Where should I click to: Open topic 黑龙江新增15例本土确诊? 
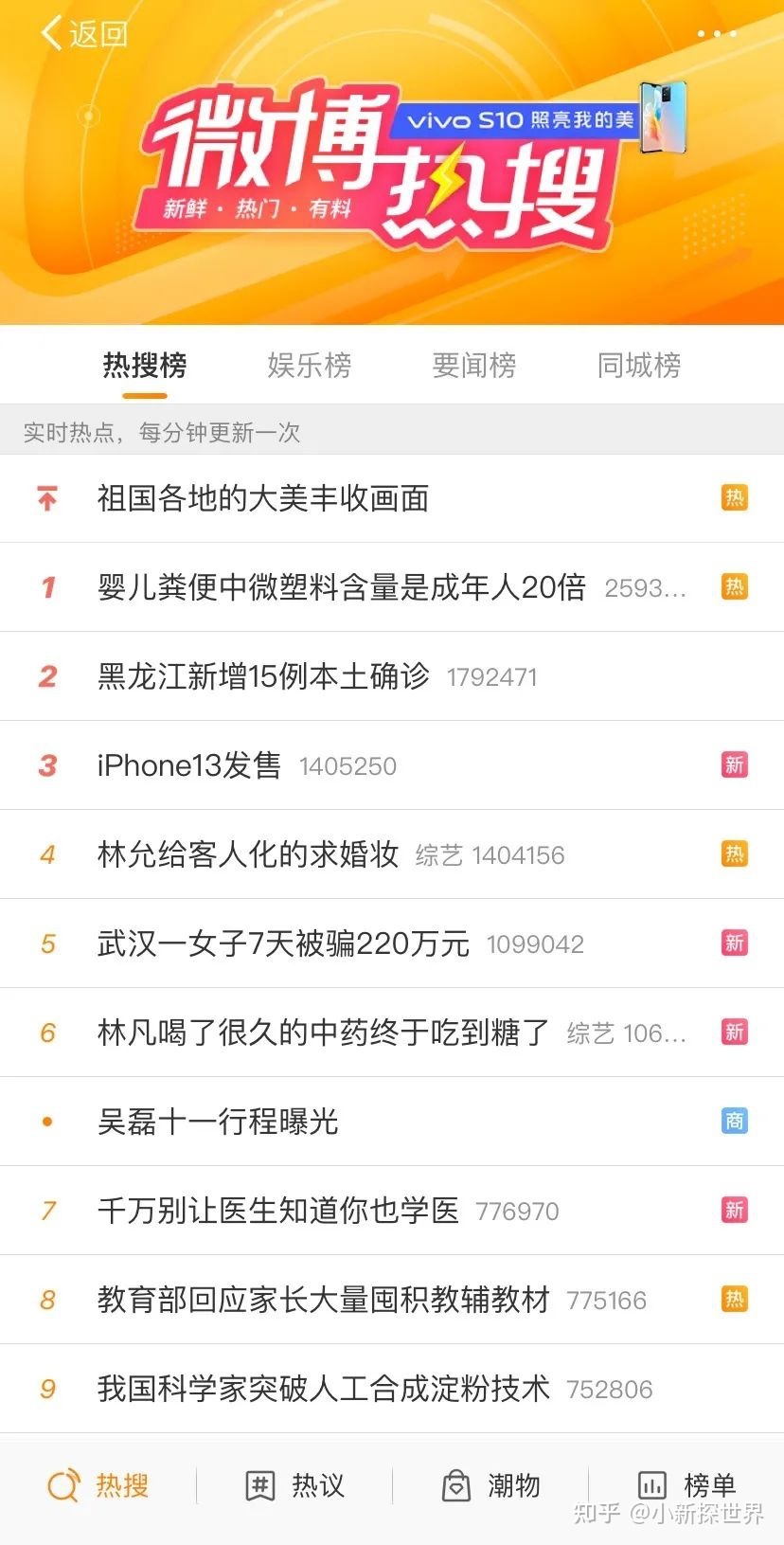(x=263, y=676)
